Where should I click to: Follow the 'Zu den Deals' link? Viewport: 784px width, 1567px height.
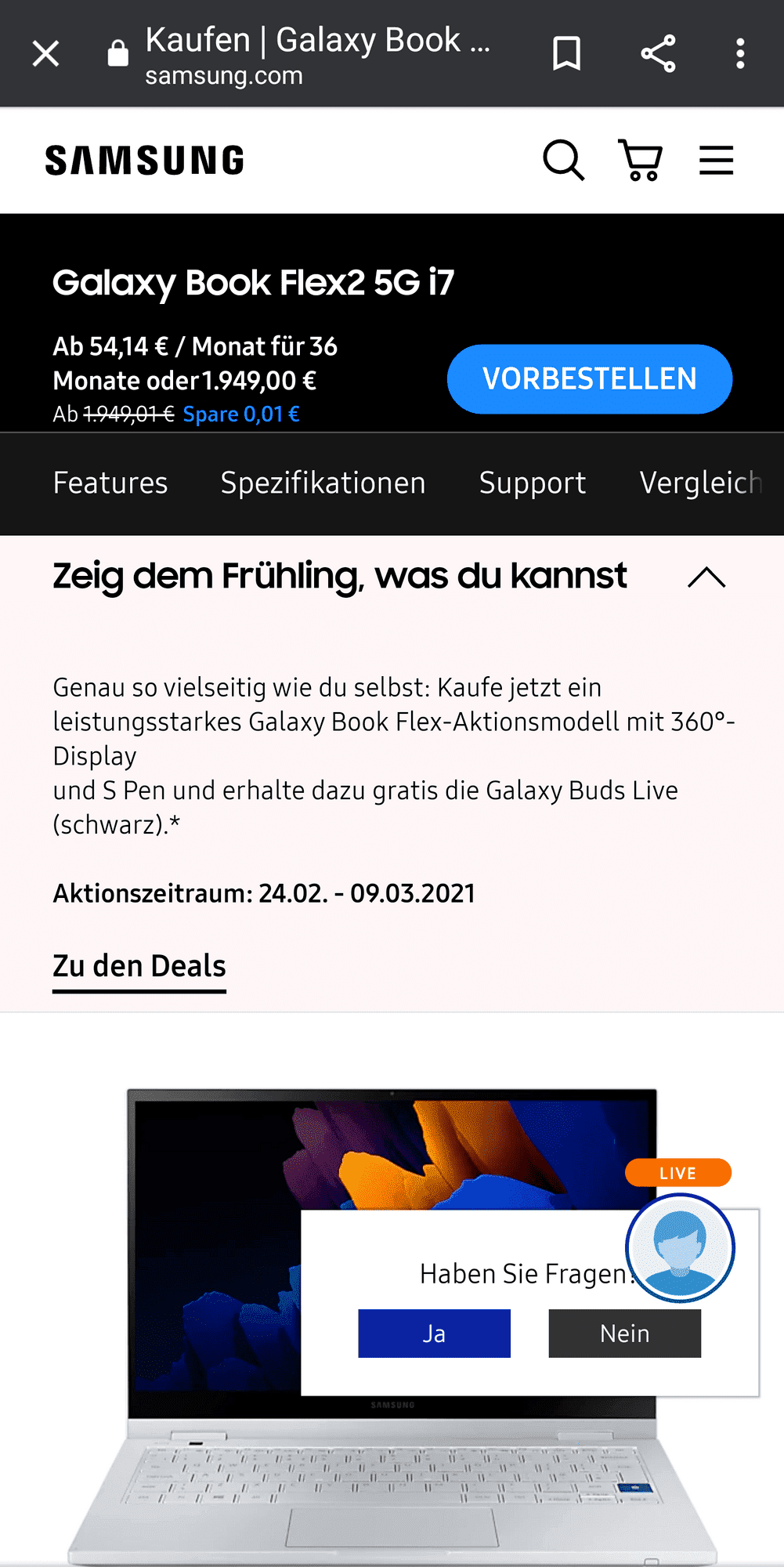(139, 967)
